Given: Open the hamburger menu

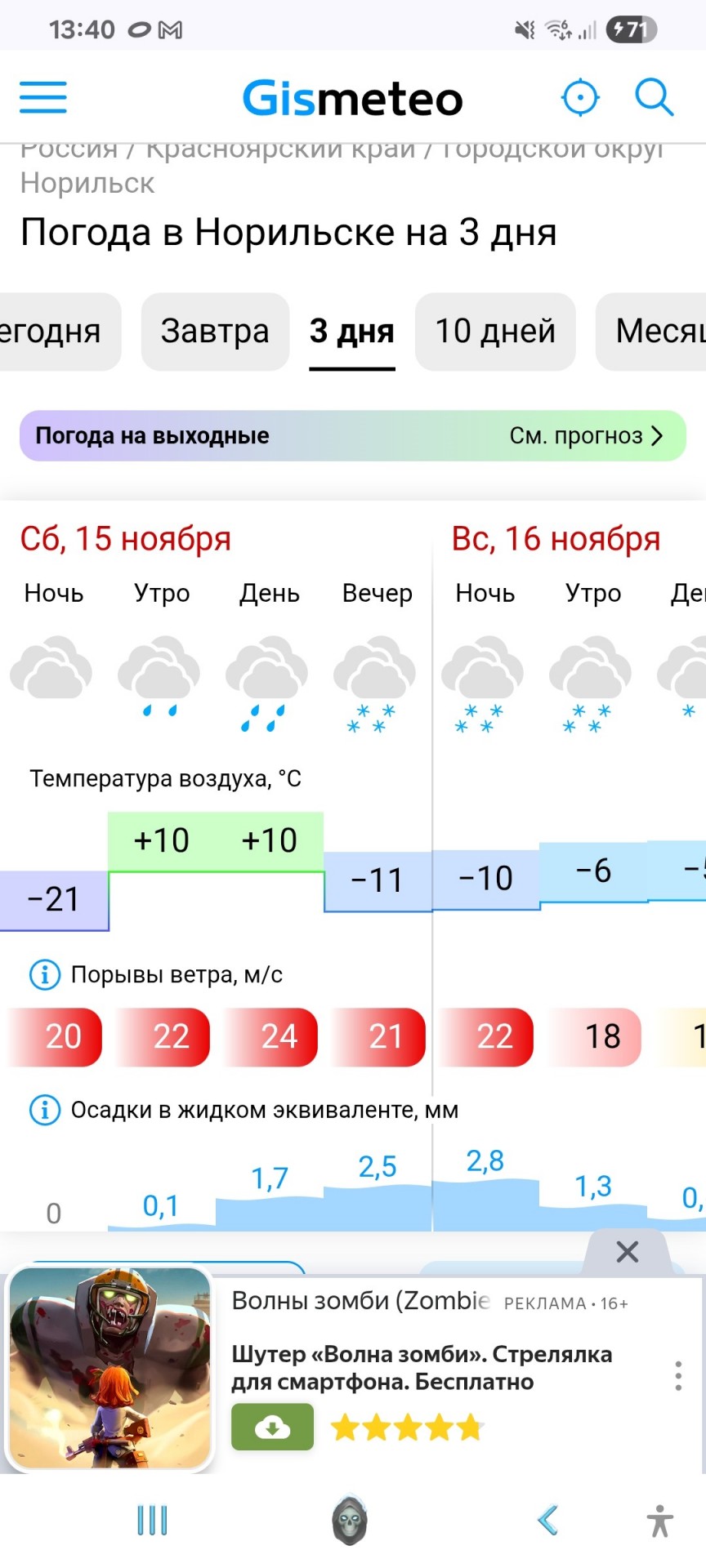Looking at the screenshot, I should (x=43, y=97).
